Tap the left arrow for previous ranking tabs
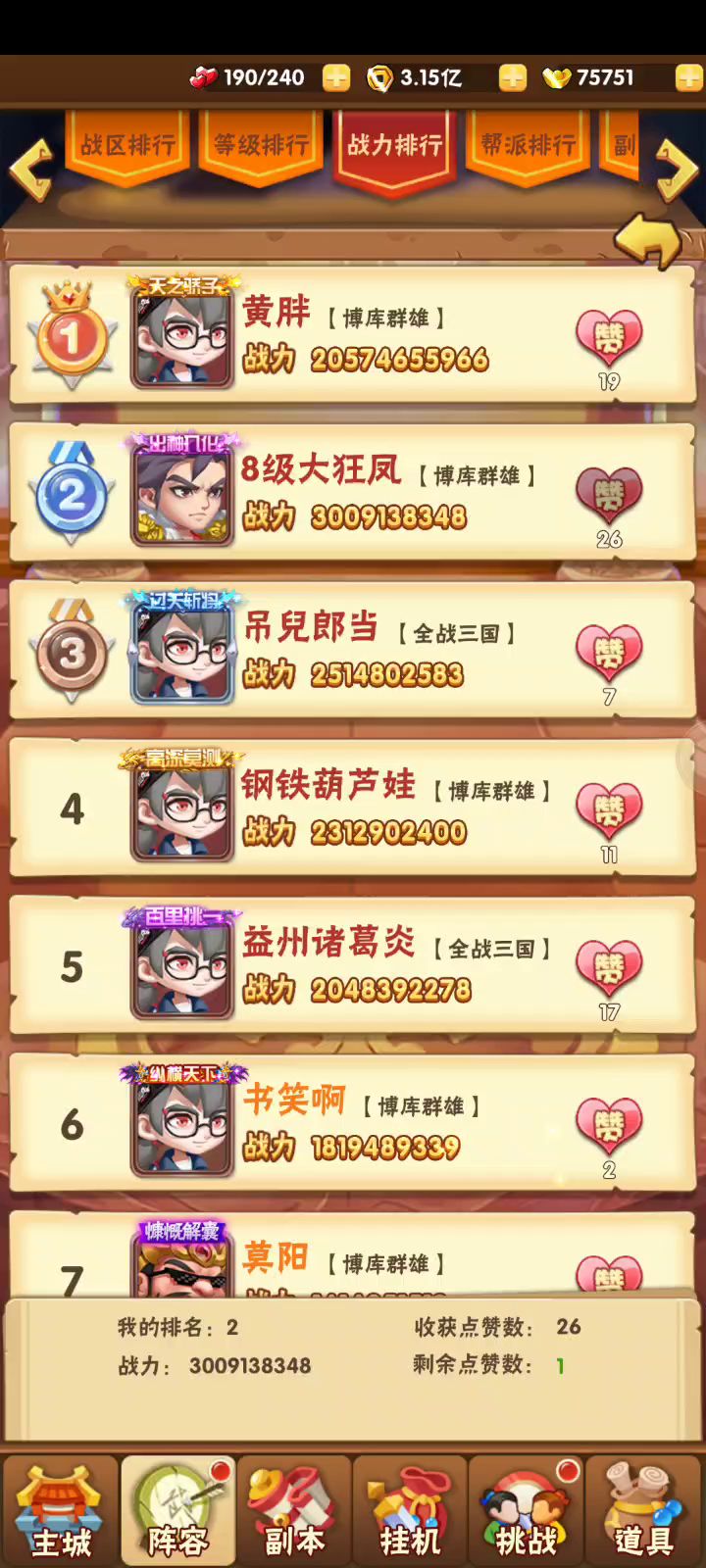Image resolution: width=706 pixels, height=1568 pixels. (x=29, y=170)
